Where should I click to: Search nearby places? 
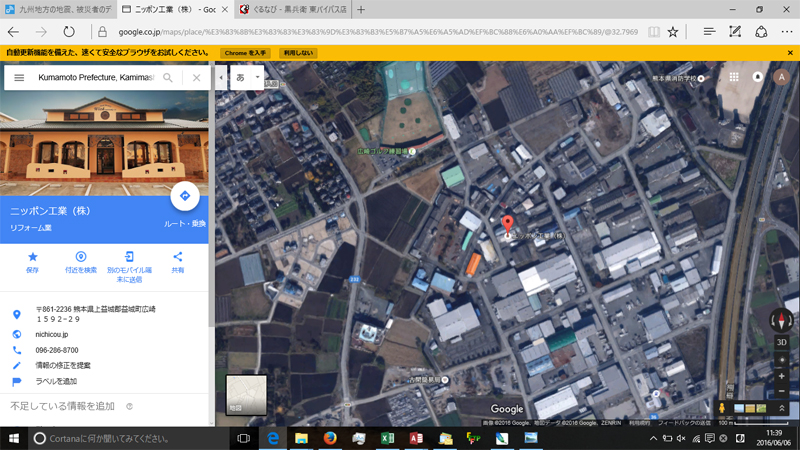point(81,262)
